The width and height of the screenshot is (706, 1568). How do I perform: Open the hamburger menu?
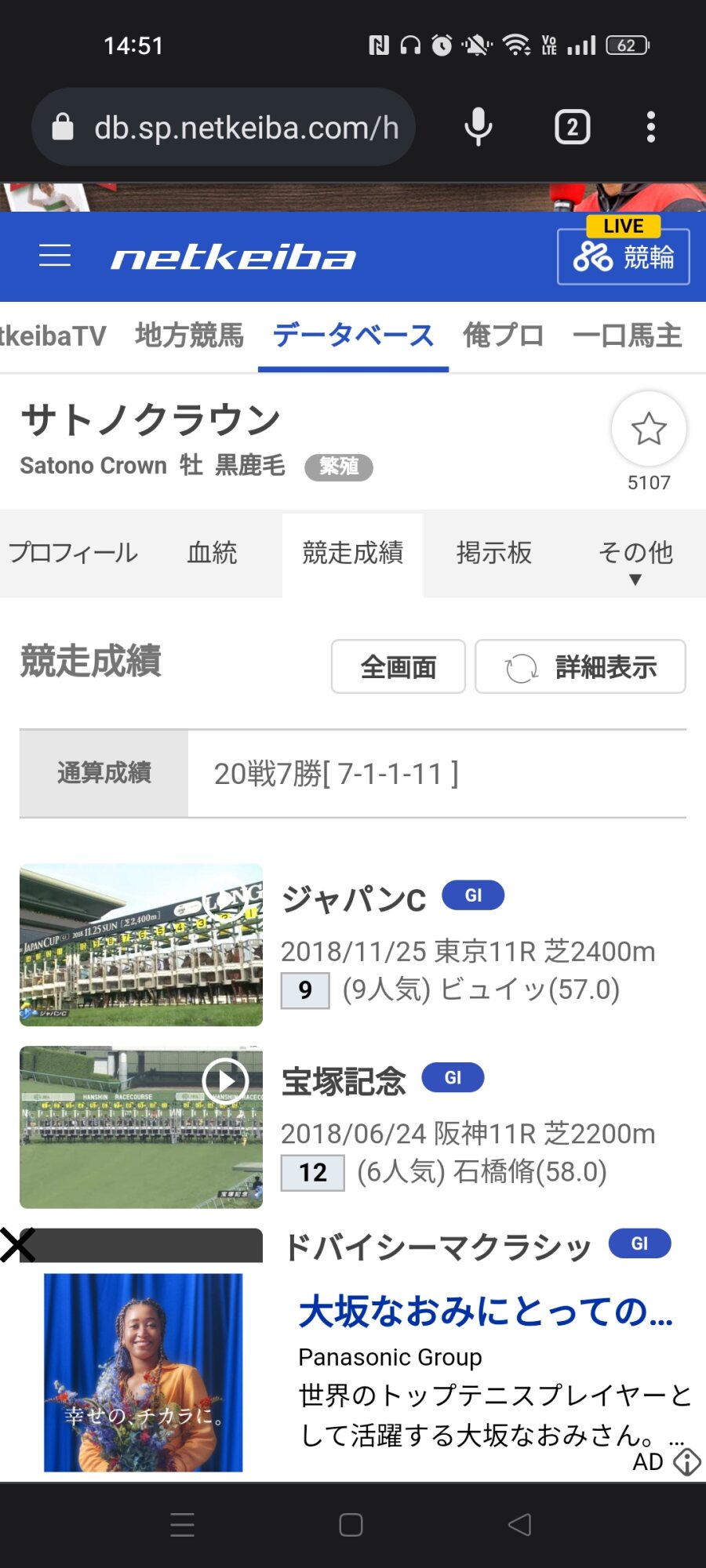55,256
